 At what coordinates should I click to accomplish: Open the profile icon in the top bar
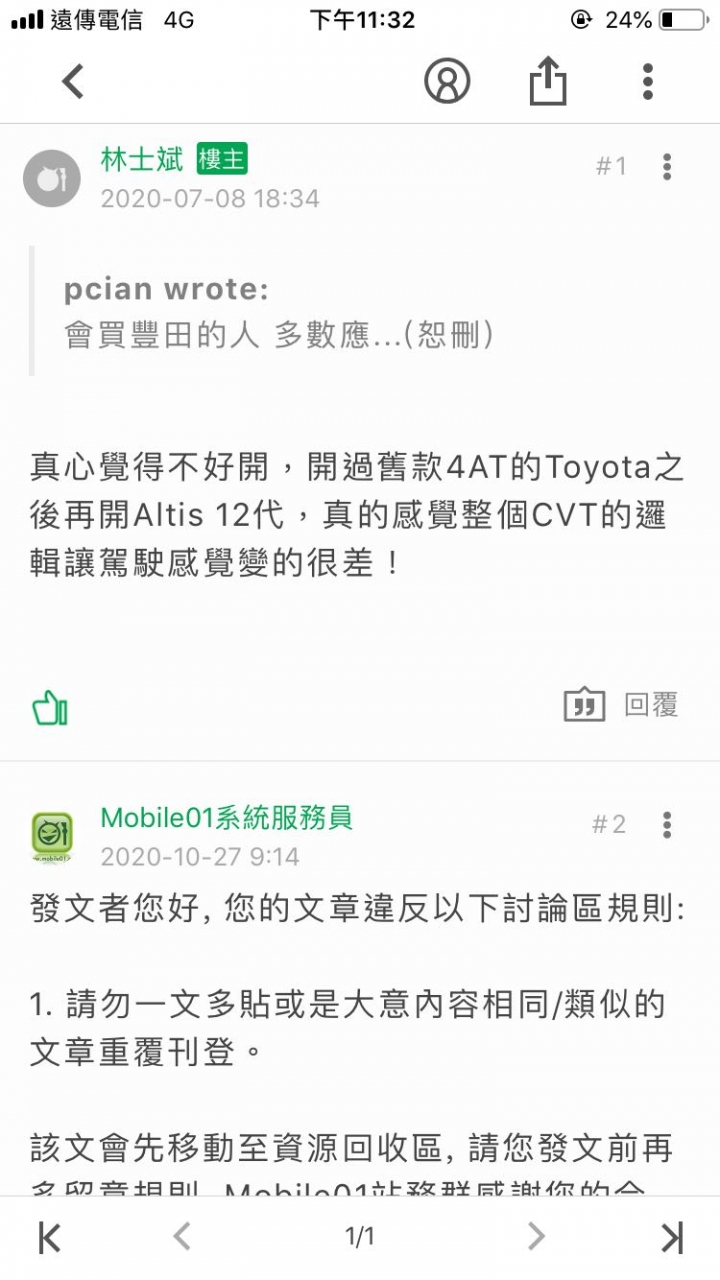coord(447,81)
